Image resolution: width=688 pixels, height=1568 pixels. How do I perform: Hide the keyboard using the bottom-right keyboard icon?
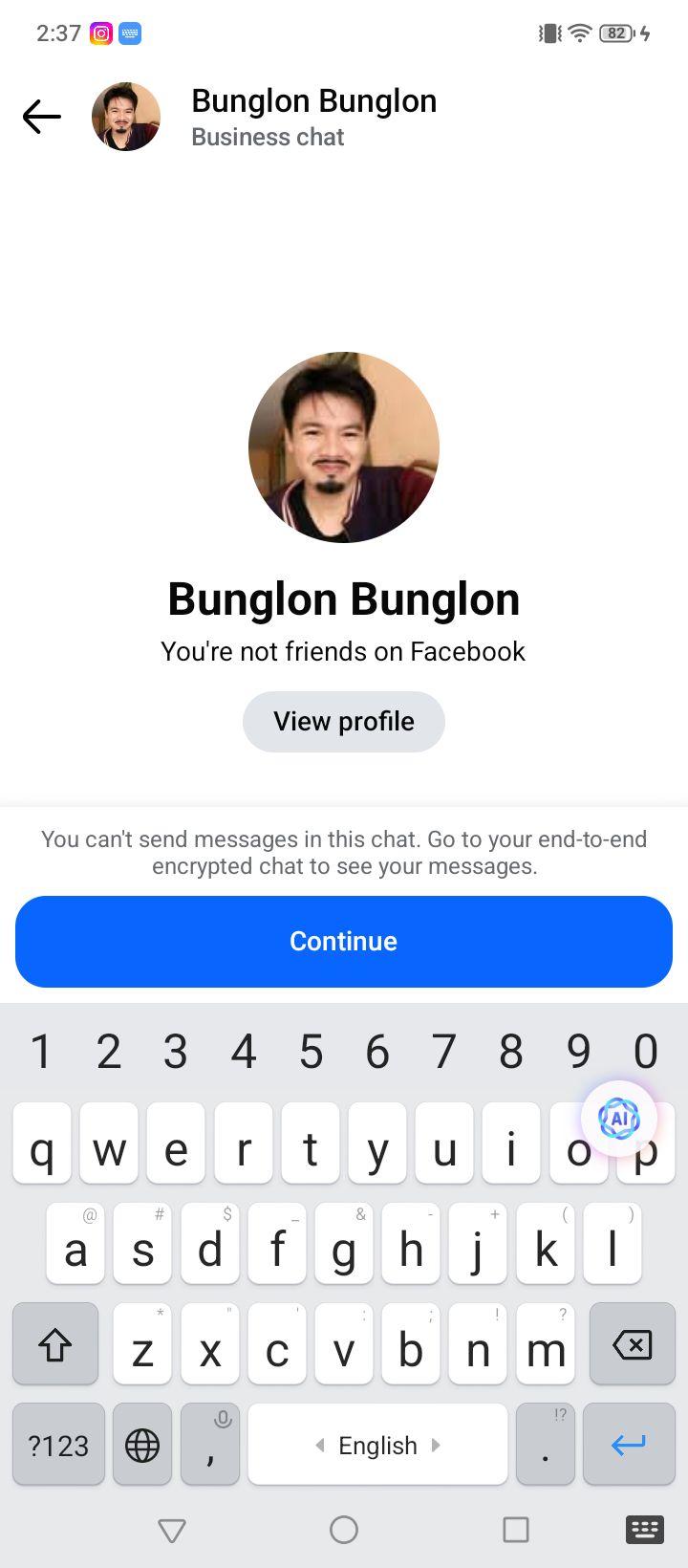click(645, 1530)
